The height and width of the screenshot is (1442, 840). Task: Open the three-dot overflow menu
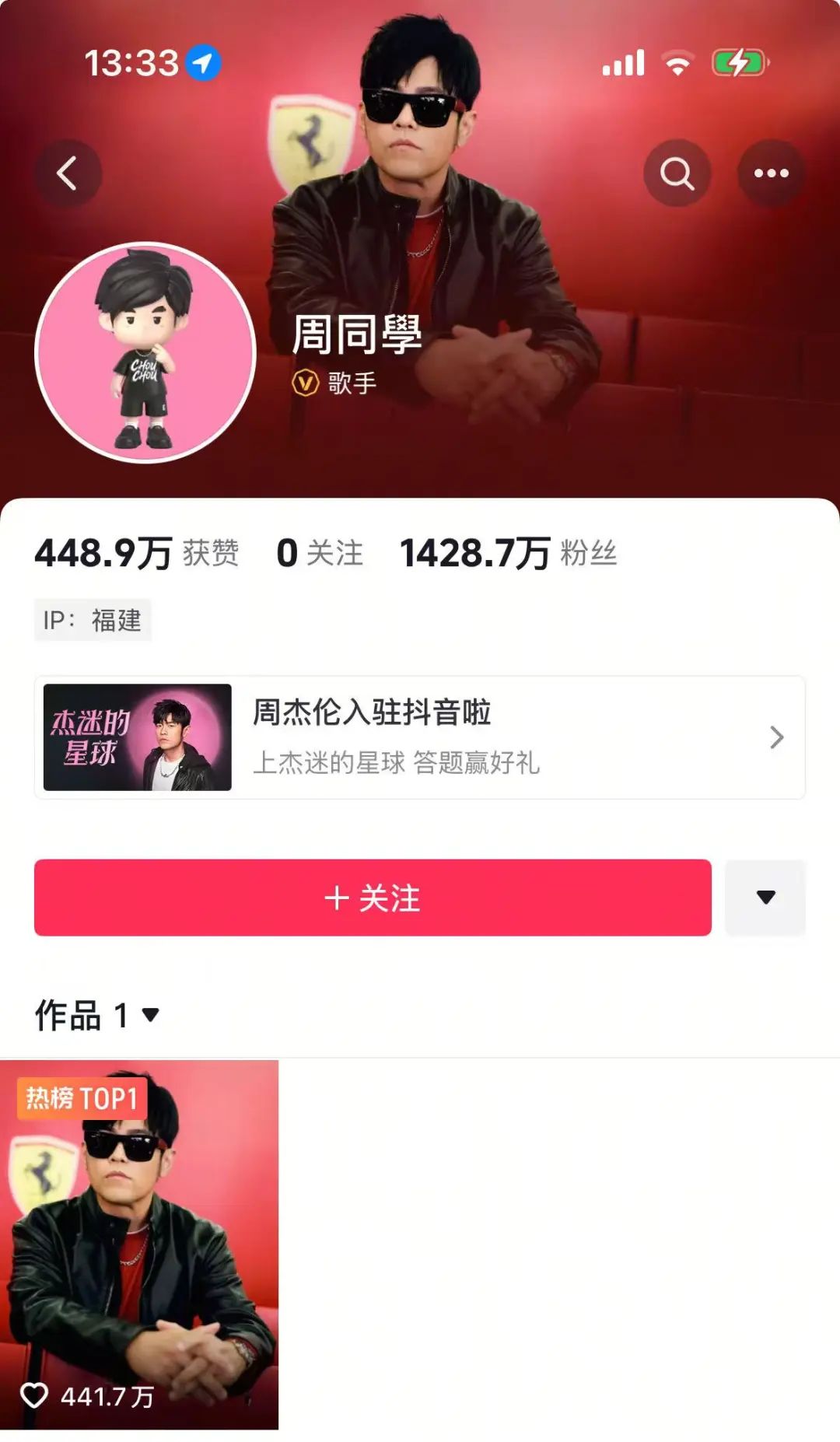coord(771,173)
